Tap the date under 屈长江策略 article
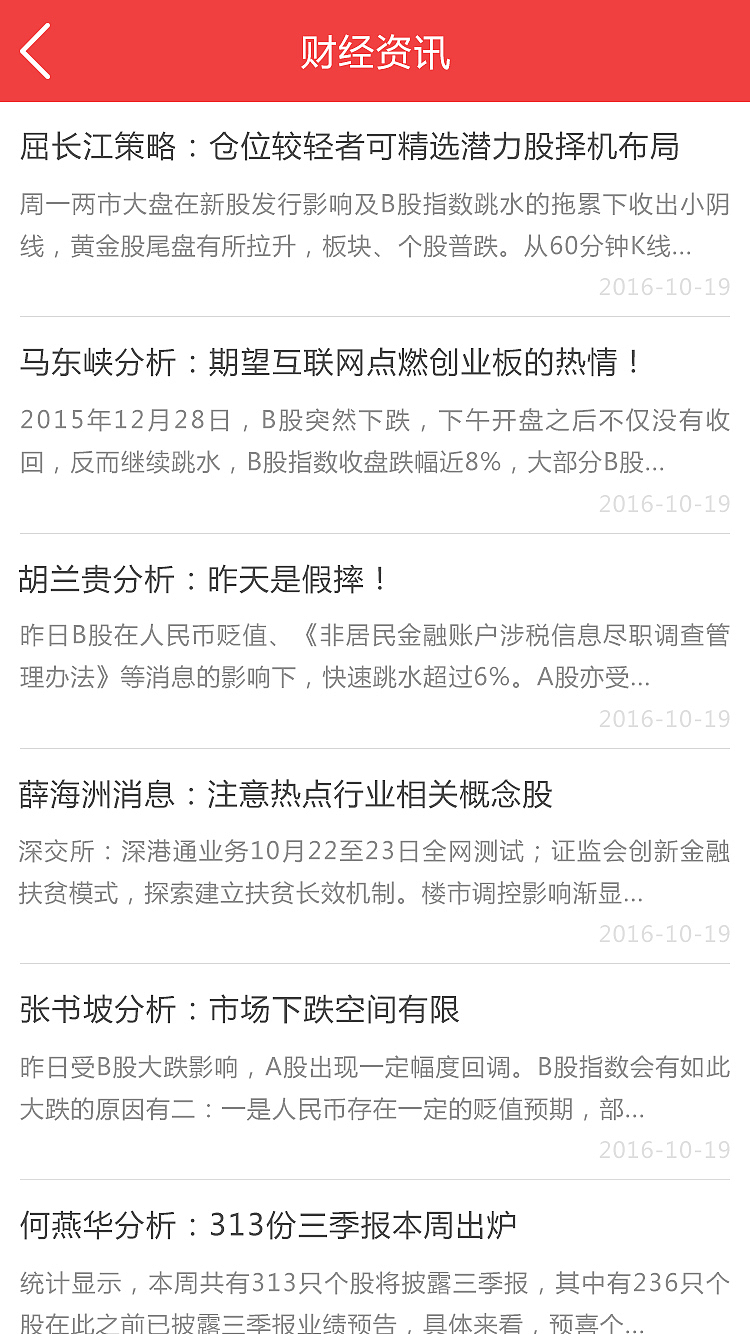The height and width of the screenshot is (1334, 750). [x=665, y=287]
